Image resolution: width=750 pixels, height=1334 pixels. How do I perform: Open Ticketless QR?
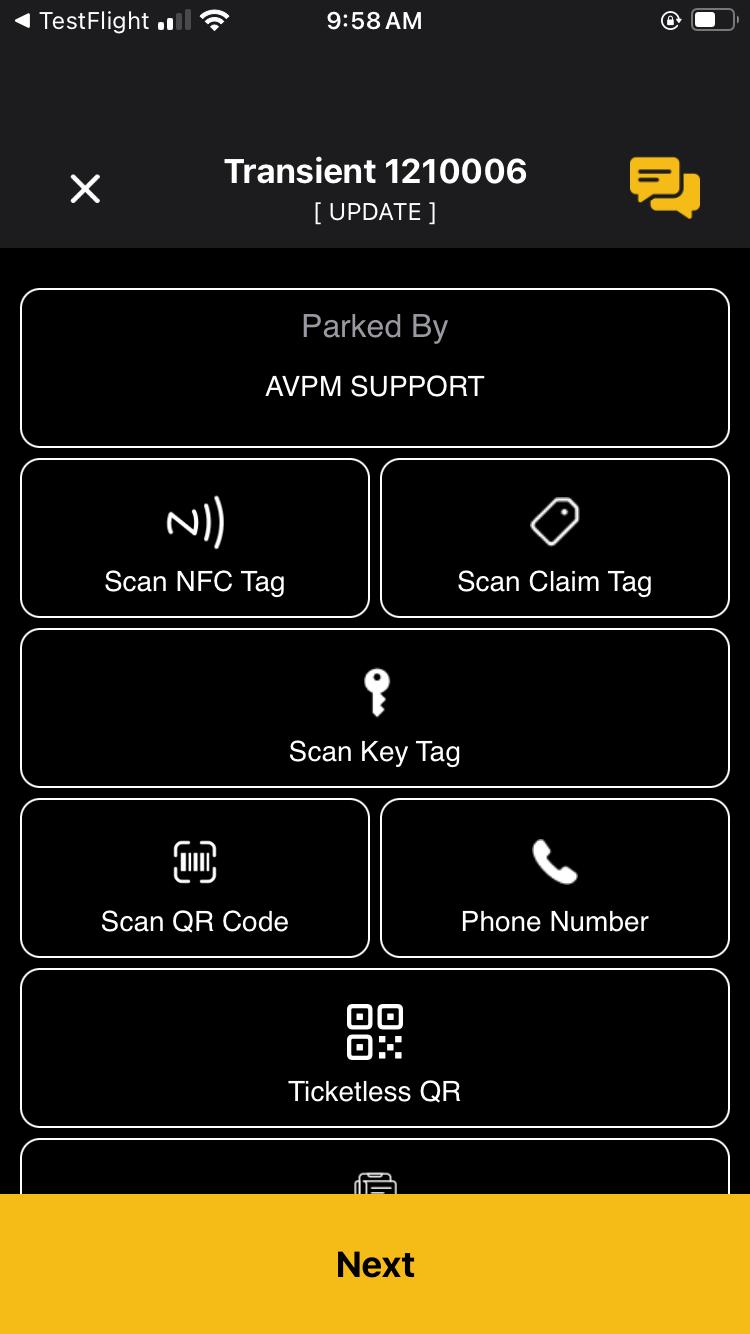tap(375, 1048)
